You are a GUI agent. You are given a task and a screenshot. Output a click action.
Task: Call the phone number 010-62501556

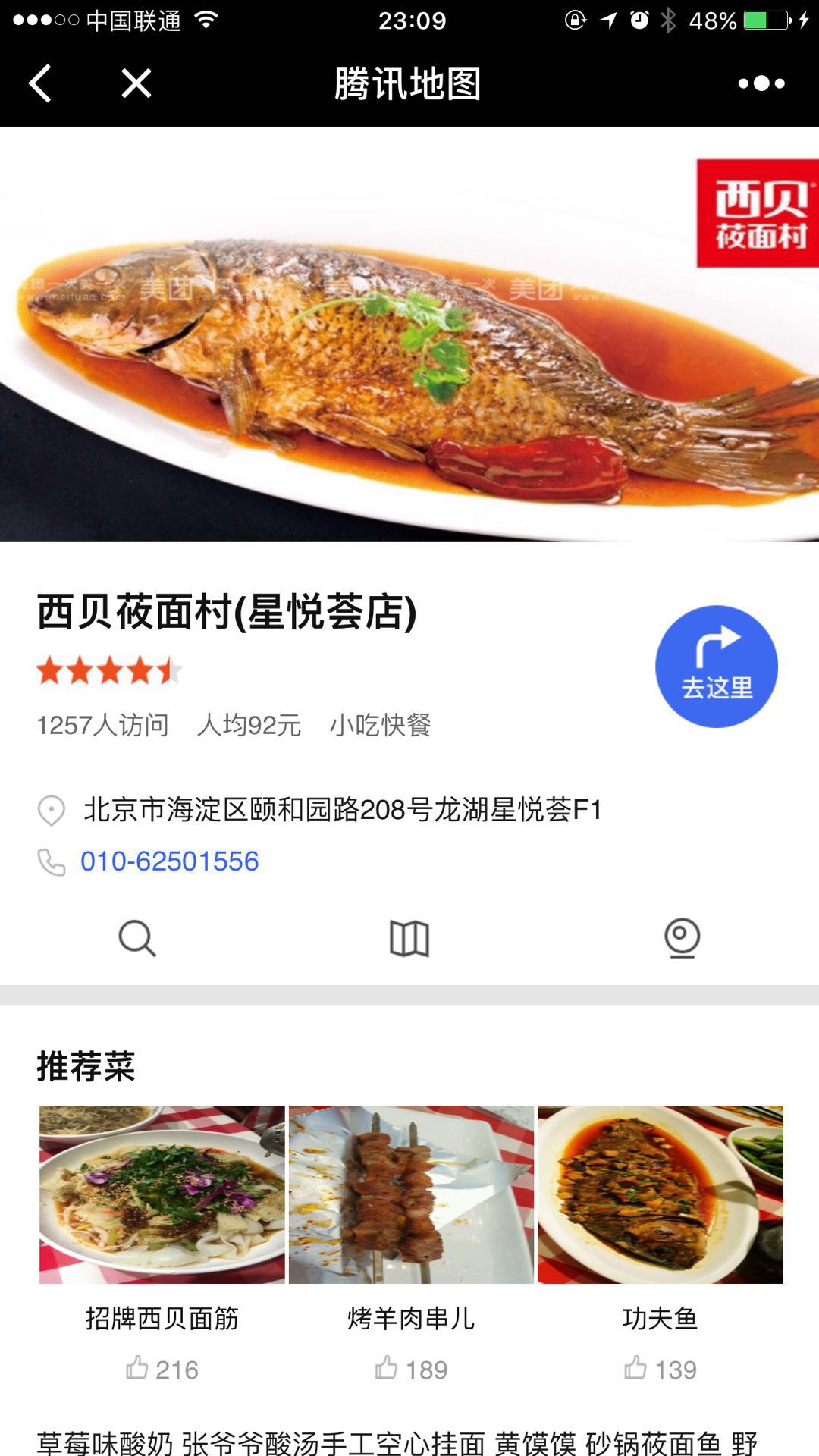pos(169,861)
